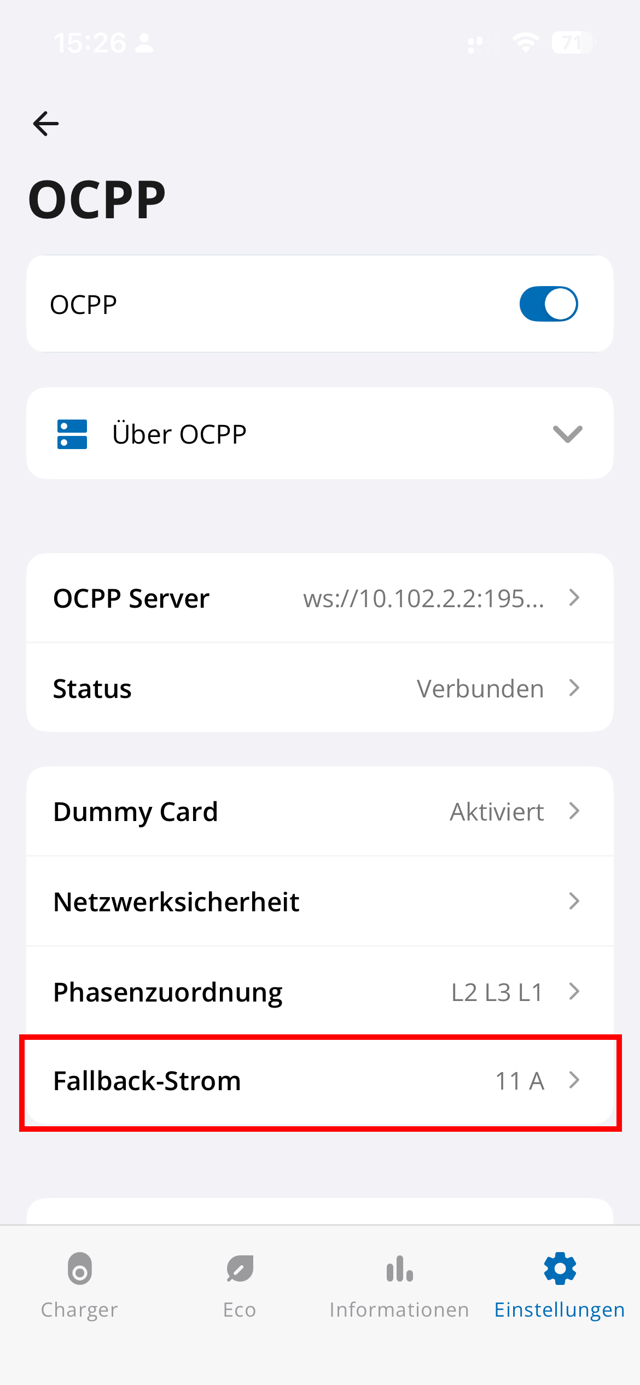Turn off the OCPP switch
This screenshot has height=1385, width=640.
pos(548,304)
